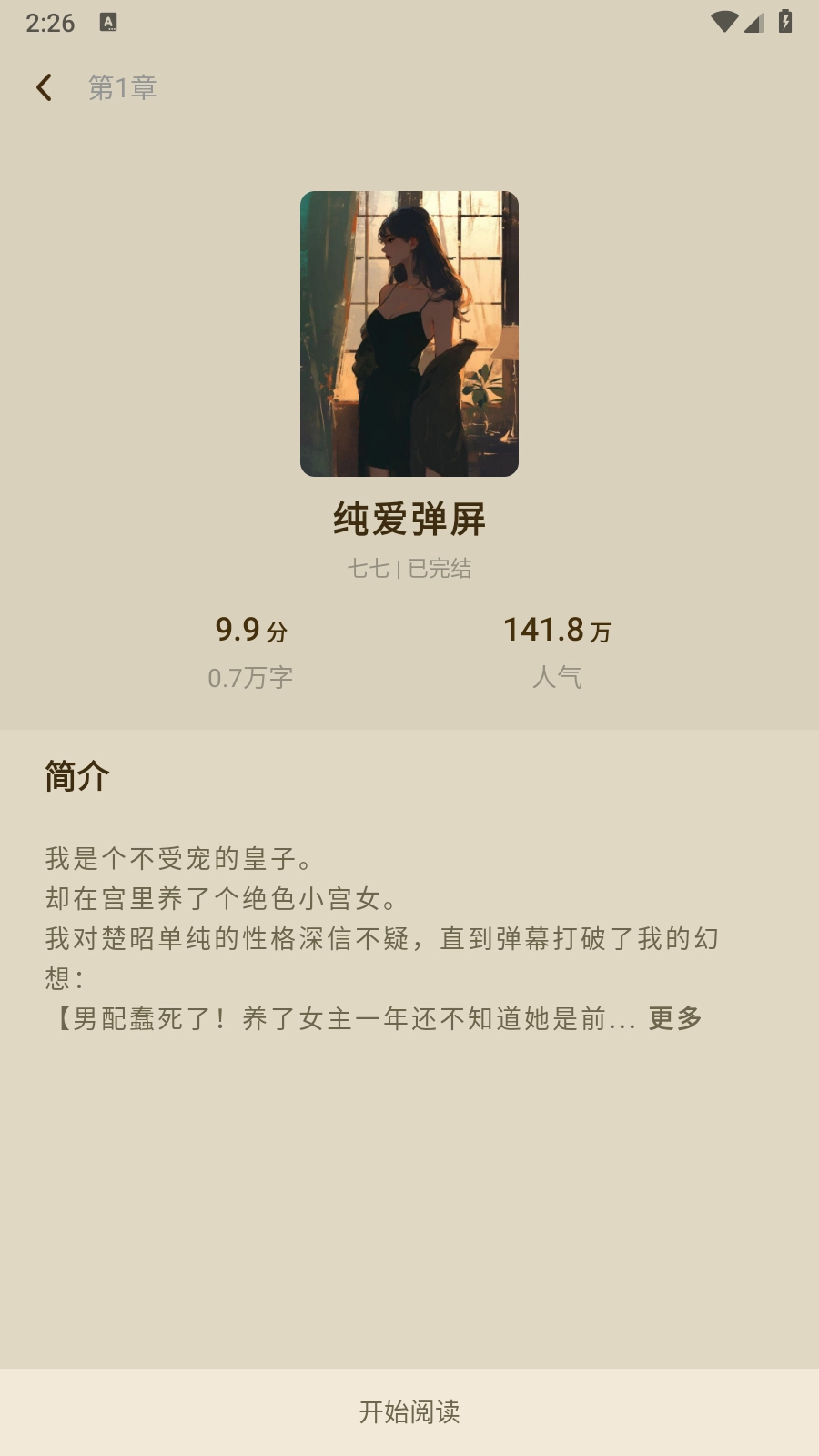Click the book title 纯爱弹屏
This screenshot has height=1456, width=819.
click(x=409, y=519)
